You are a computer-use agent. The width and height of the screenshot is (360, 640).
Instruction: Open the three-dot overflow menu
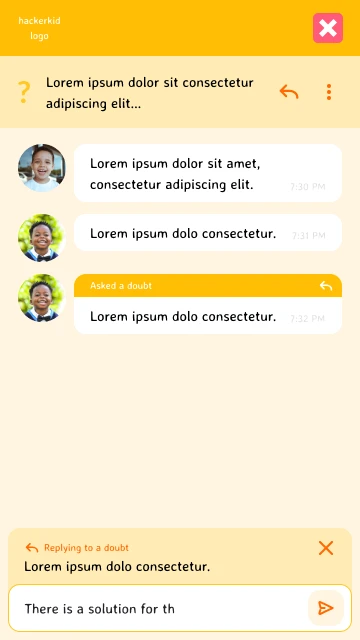click(x=329, y=92)
